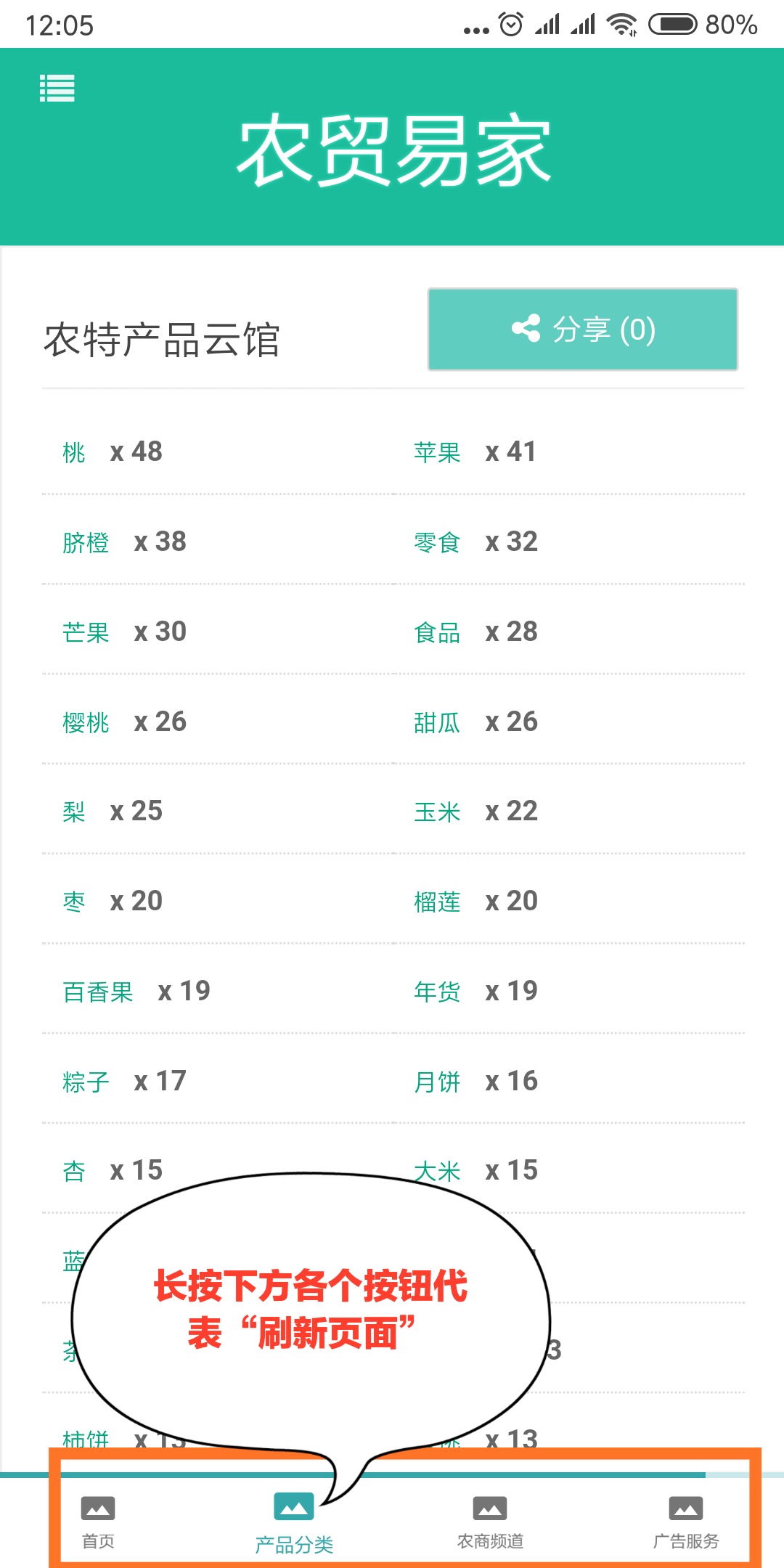Open the 粽子 category
This screenshot has width=784, height=1568.
tap(86, 1082)
